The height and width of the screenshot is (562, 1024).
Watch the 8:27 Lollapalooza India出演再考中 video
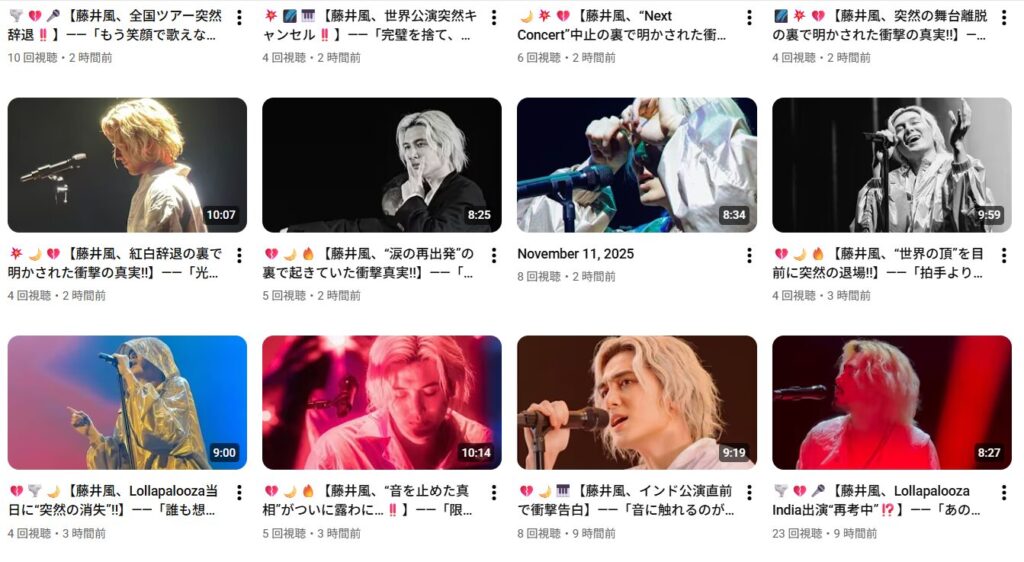[892, 403]
